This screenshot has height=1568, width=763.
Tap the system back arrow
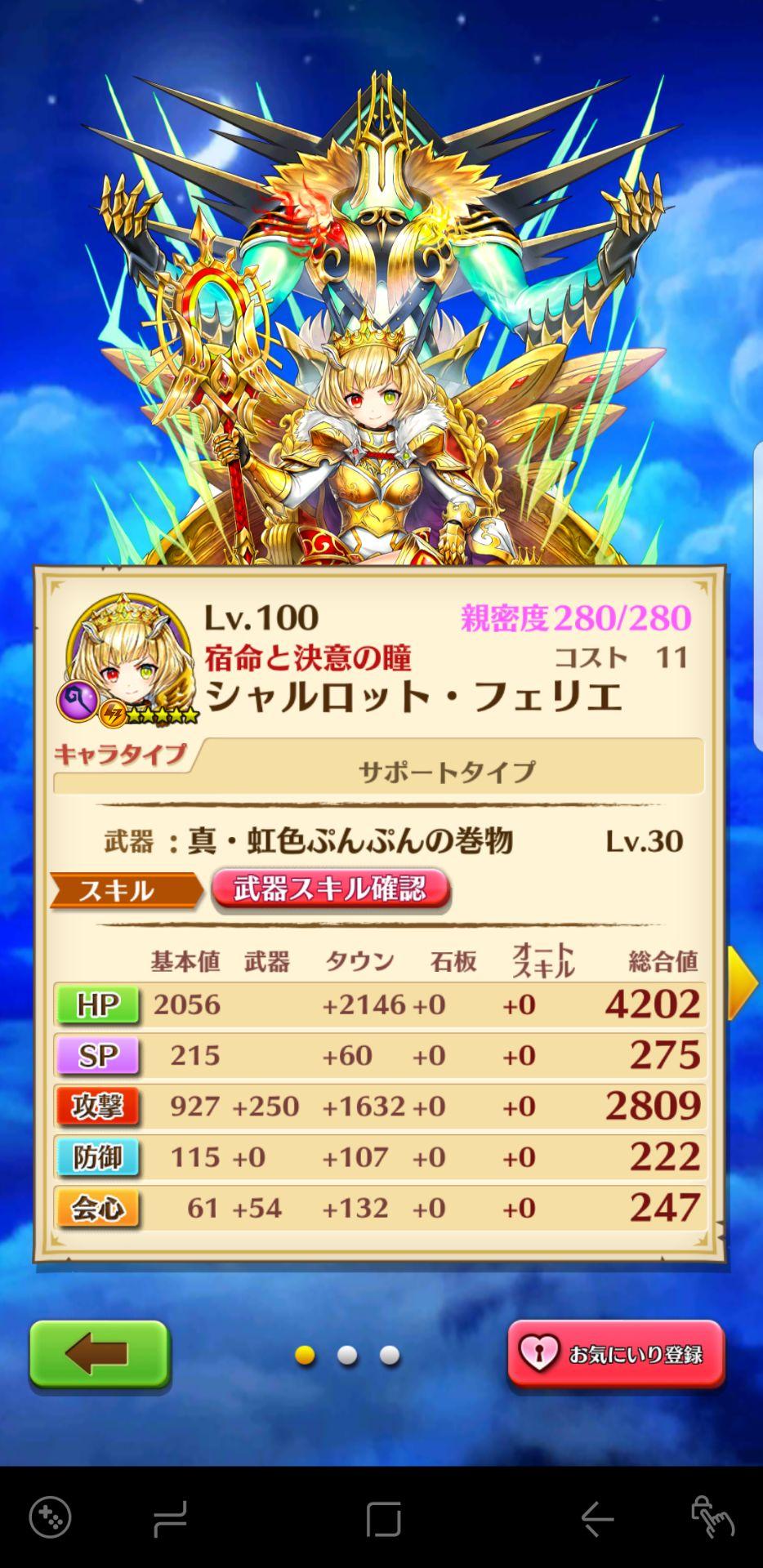pos(597,1519)
